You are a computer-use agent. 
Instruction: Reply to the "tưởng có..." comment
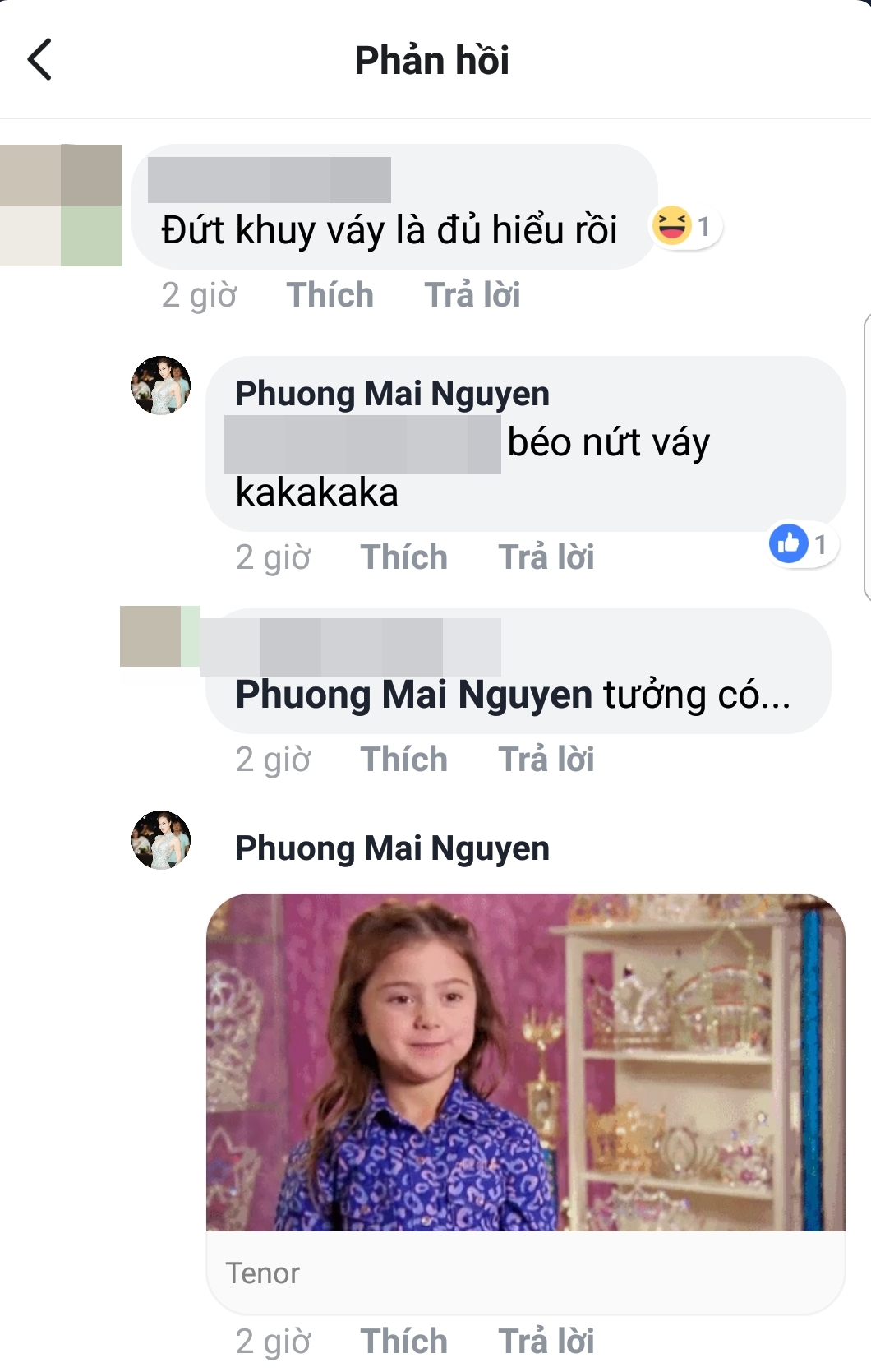546,760
